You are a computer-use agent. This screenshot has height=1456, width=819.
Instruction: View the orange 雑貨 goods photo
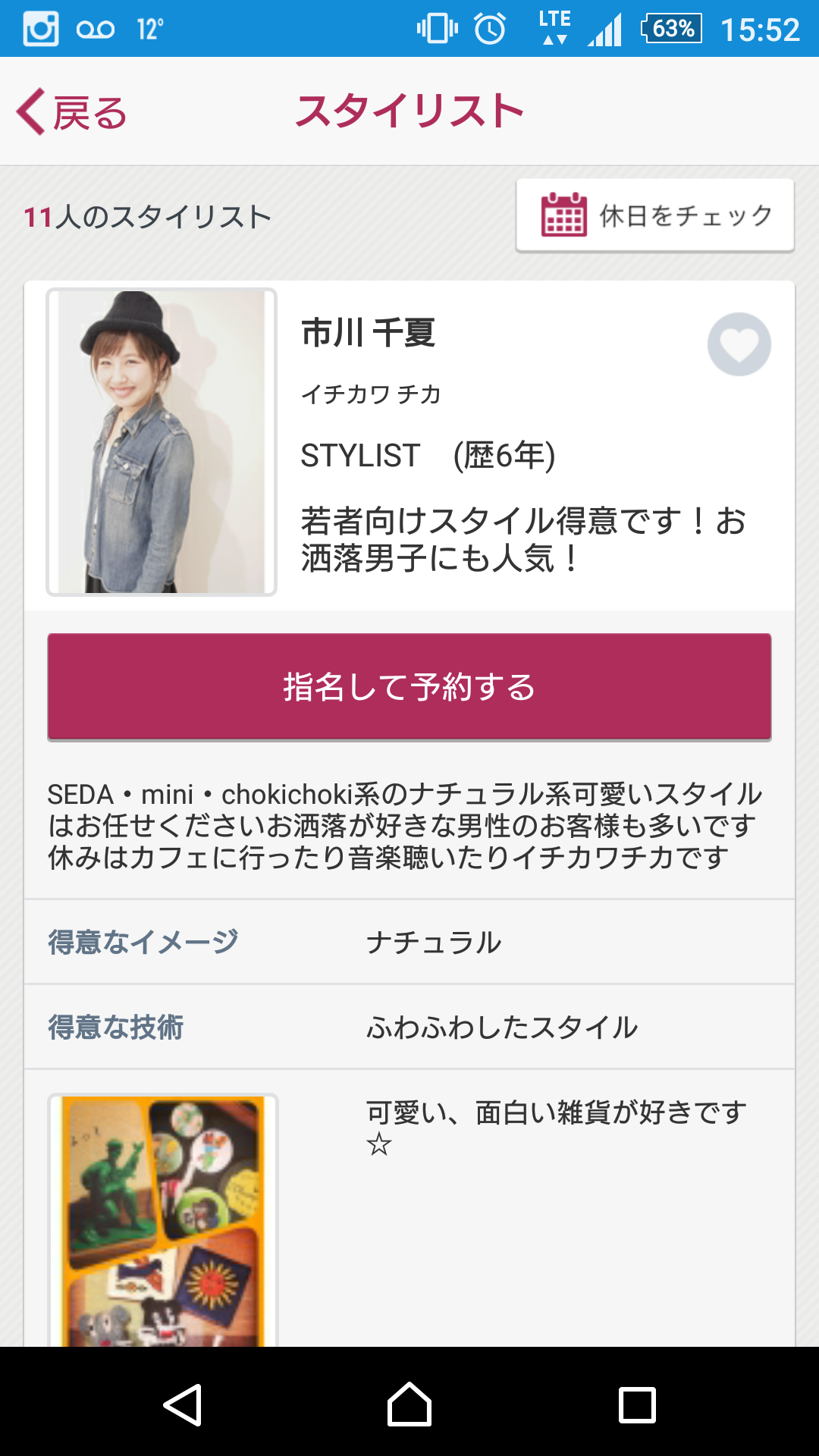(x=163, y=1219)
